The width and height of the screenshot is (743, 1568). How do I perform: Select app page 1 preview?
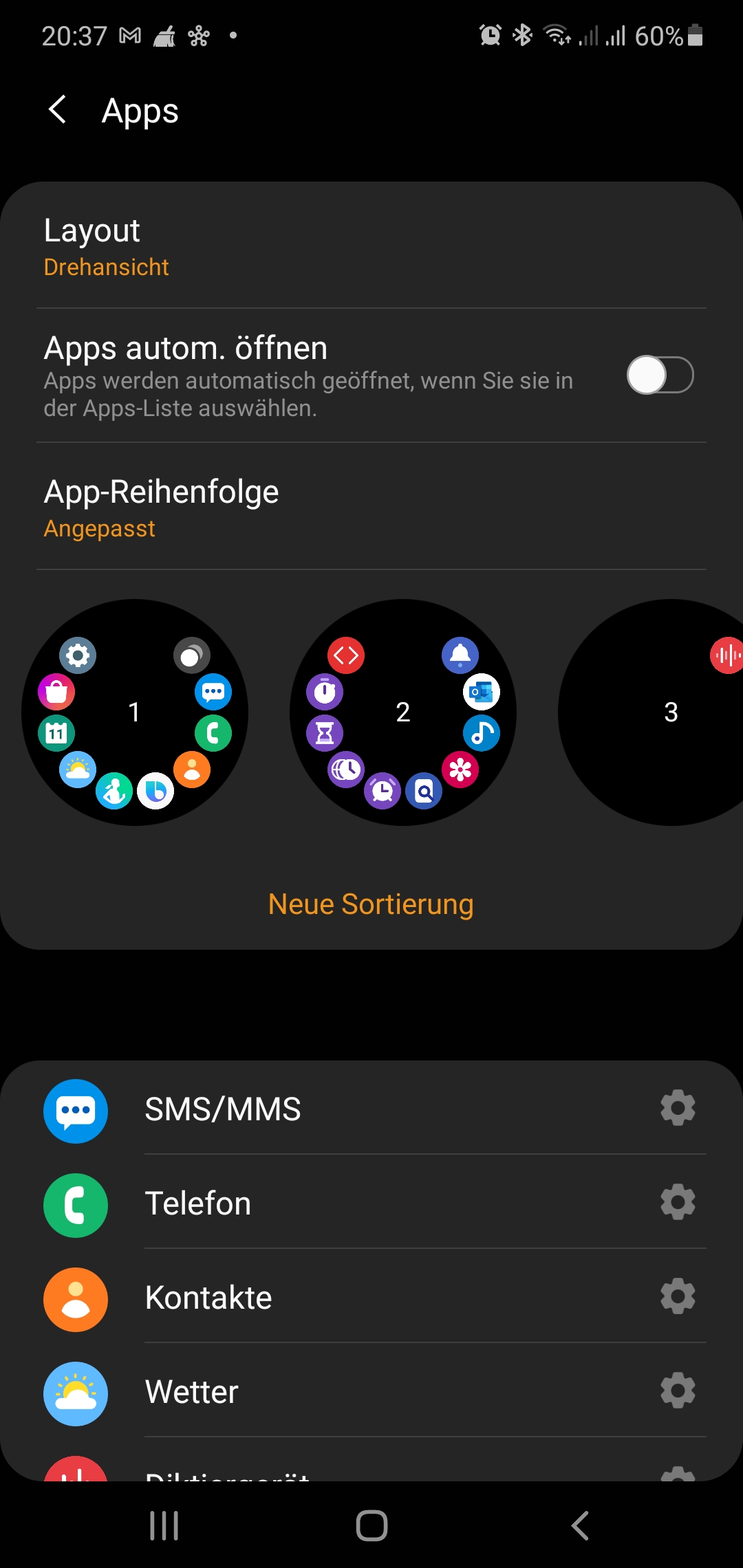point(135,712)
